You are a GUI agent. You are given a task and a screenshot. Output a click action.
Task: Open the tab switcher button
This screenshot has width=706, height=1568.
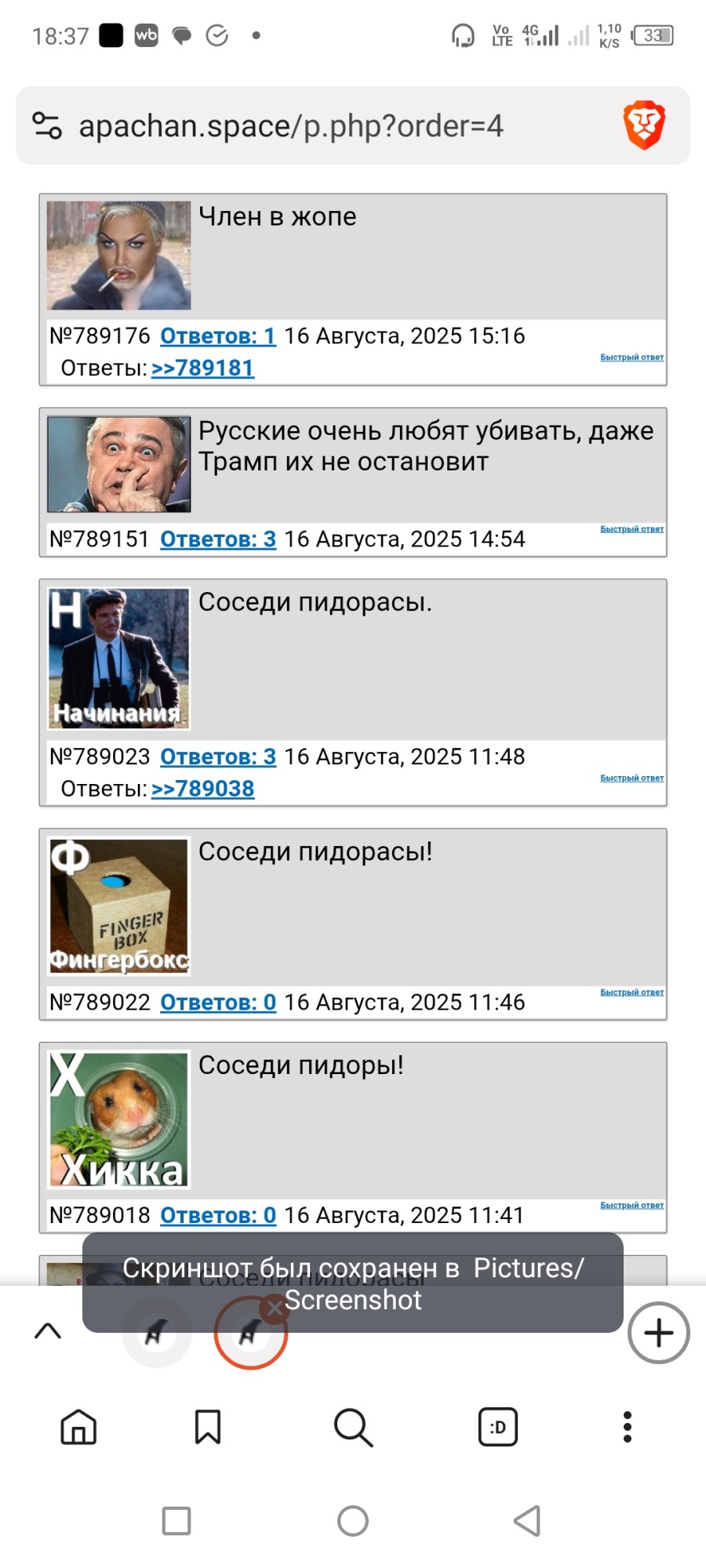click(x=498, y=1427)
